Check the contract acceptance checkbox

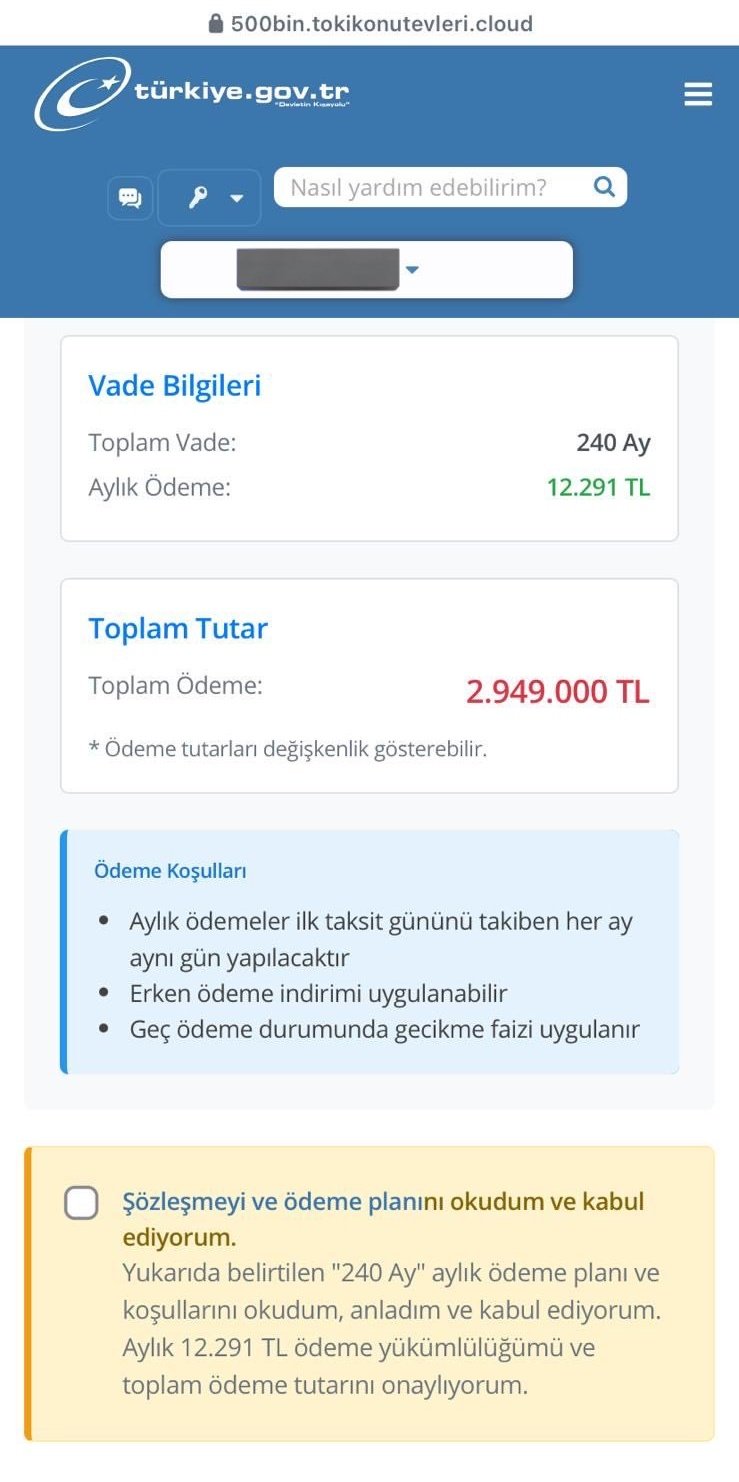pos(81,1203)
